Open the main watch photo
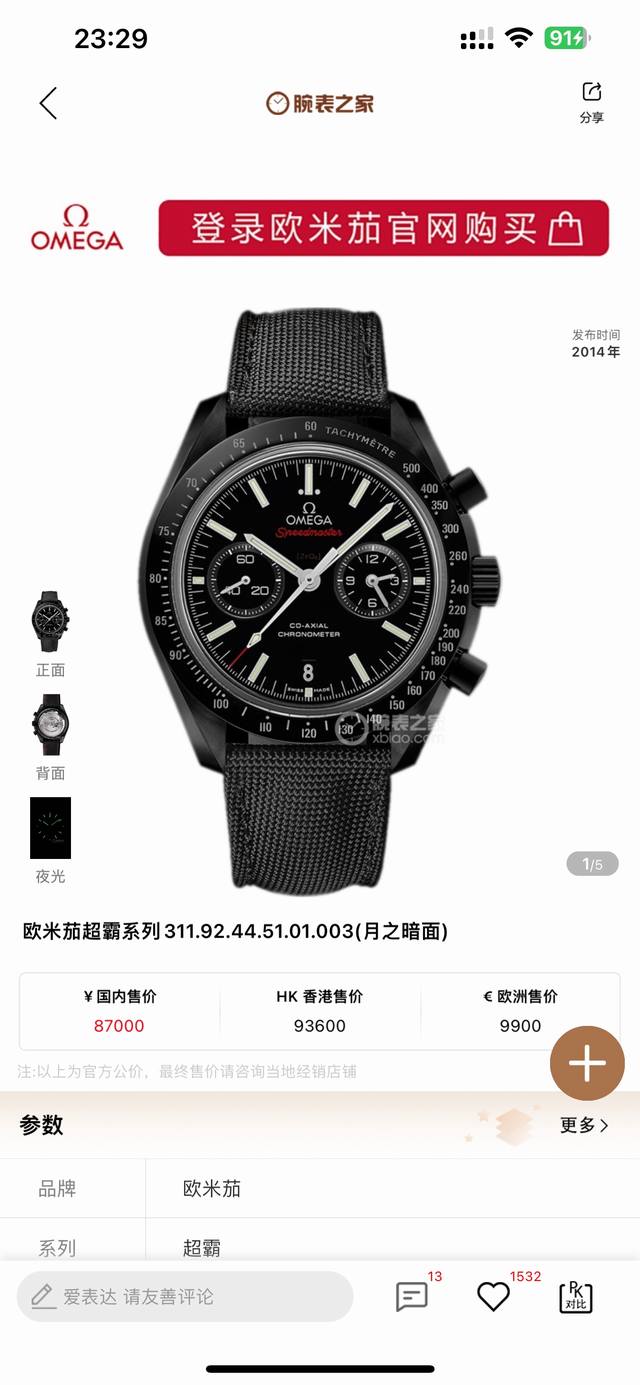This screenshot has width=640, height=1385. (x=318, y=600)
